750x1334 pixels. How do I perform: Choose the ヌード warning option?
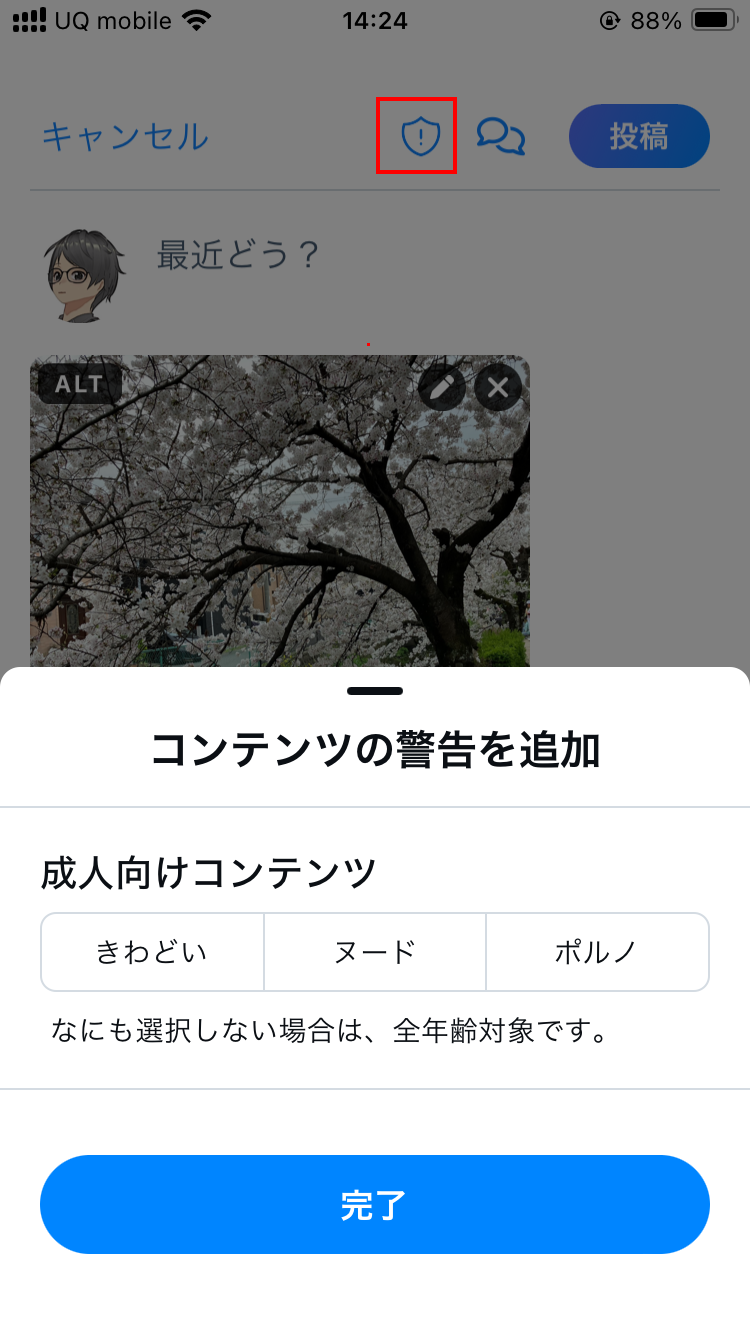tap(375, 951)
